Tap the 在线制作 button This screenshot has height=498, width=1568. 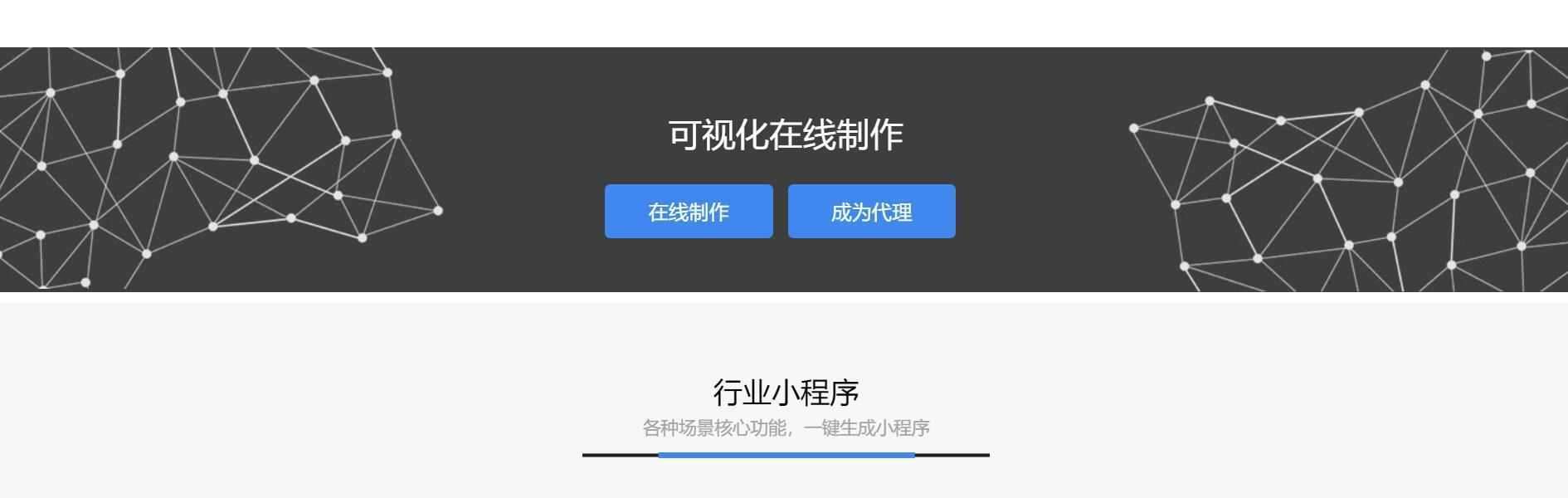pos(689,212)
